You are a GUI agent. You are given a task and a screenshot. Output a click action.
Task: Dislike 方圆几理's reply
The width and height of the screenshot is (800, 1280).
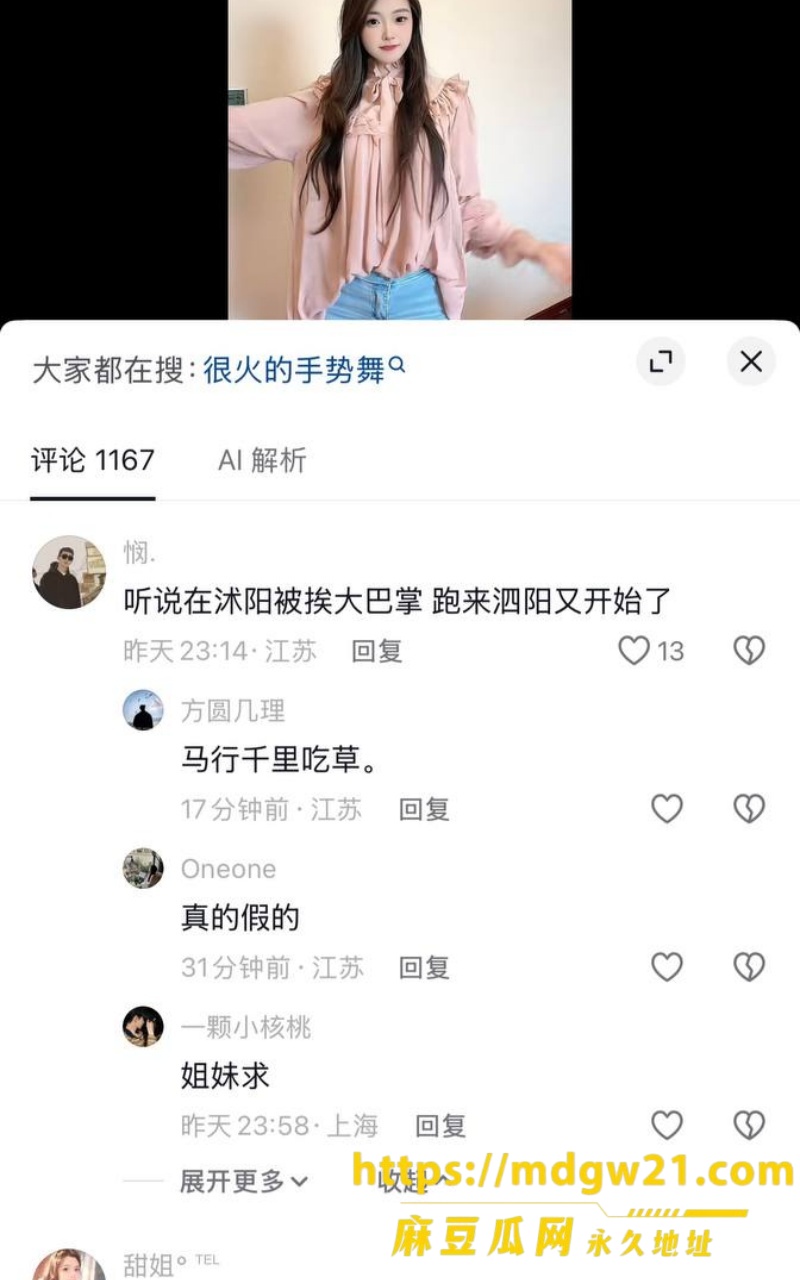pyautogui.click(x=749, y=808)
